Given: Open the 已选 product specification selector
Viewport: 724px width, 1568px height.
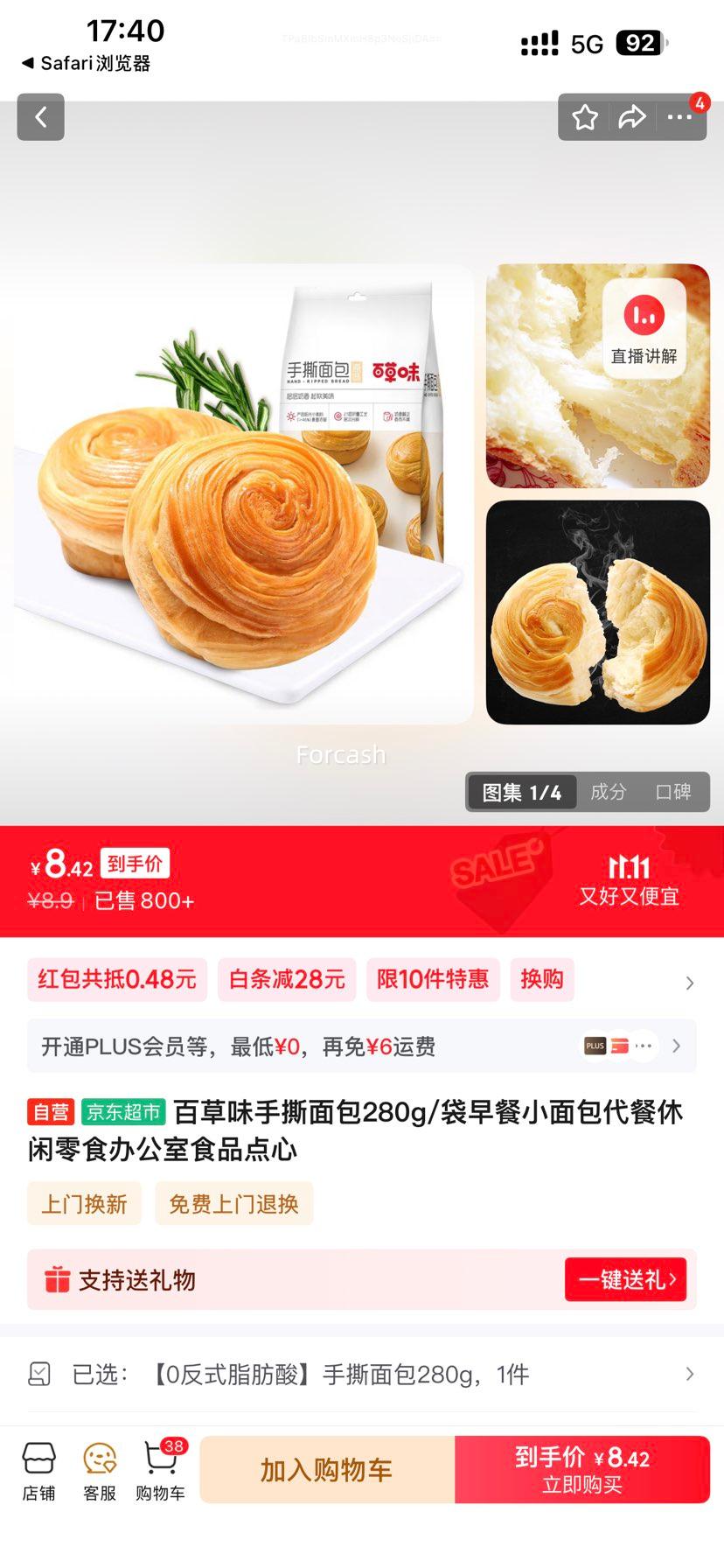Looking at the screenshot, I should 362,1375.
